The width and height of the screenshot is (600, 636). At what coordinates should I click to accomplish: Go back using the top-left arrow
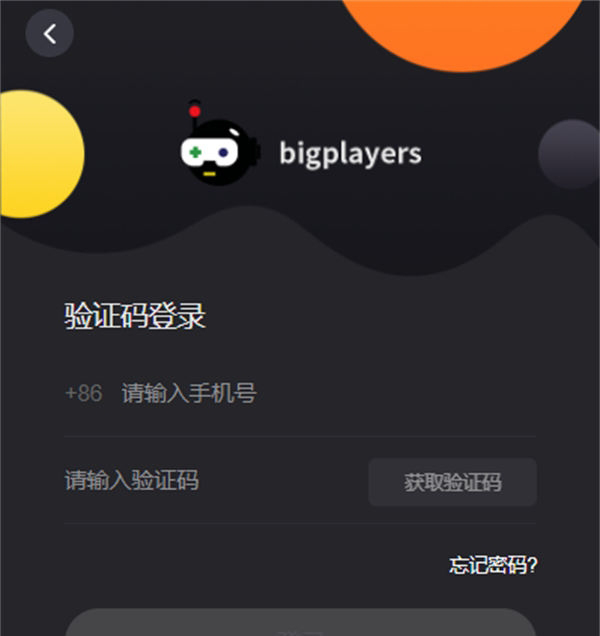click(x=49, y=33)
